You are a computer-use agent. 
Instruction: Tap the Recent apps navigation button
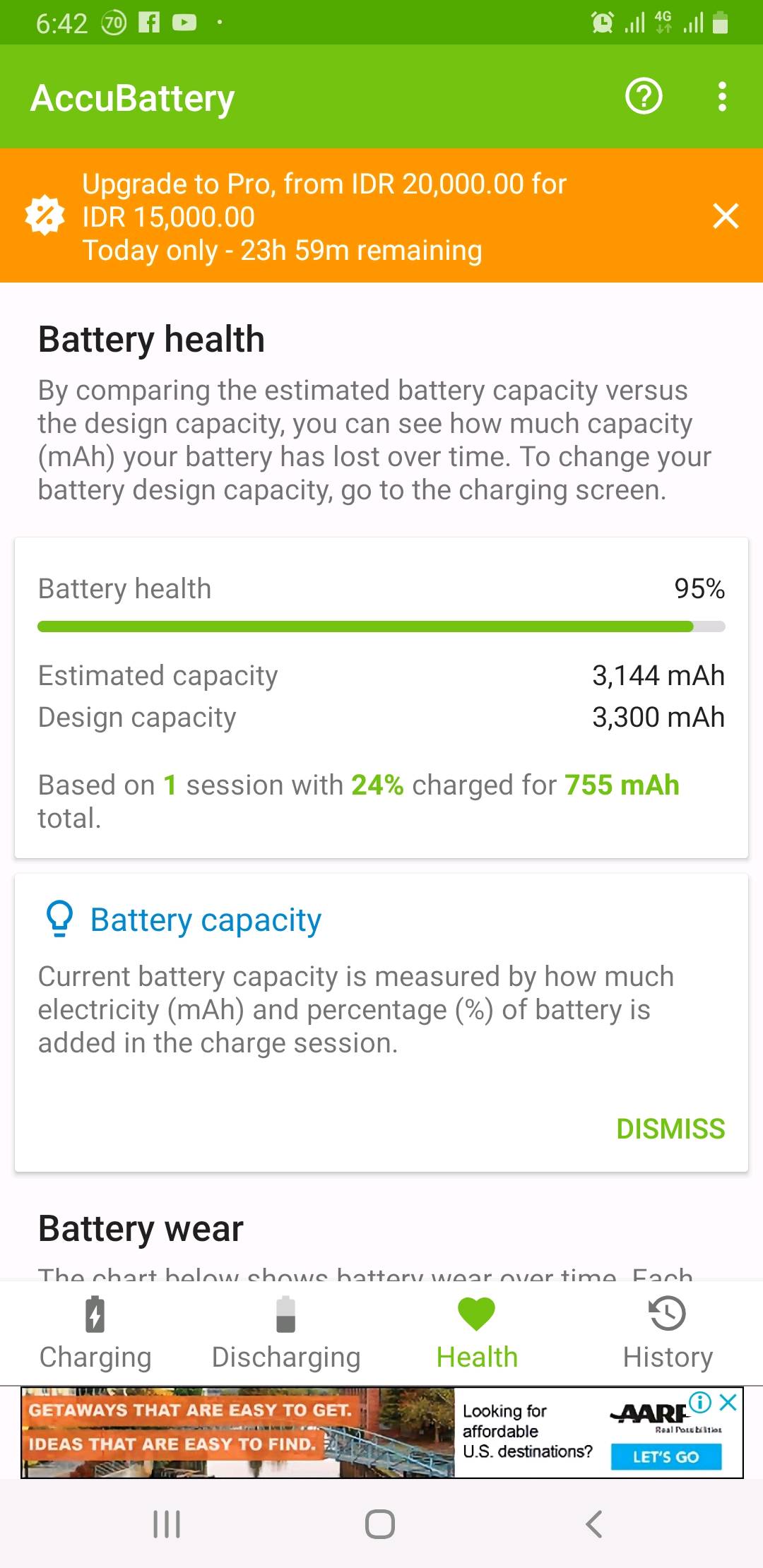coord(167,1523)
